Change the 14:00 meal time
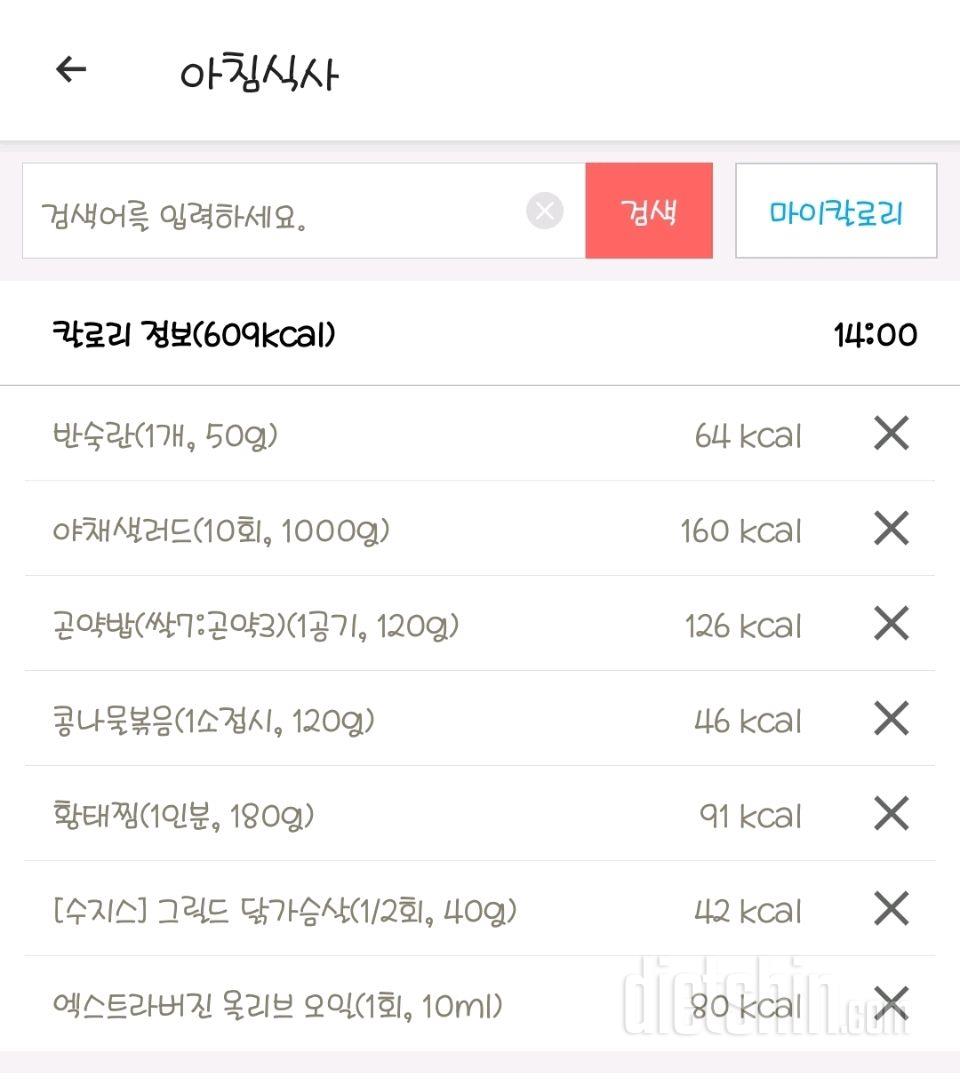 tap(875, 335)
